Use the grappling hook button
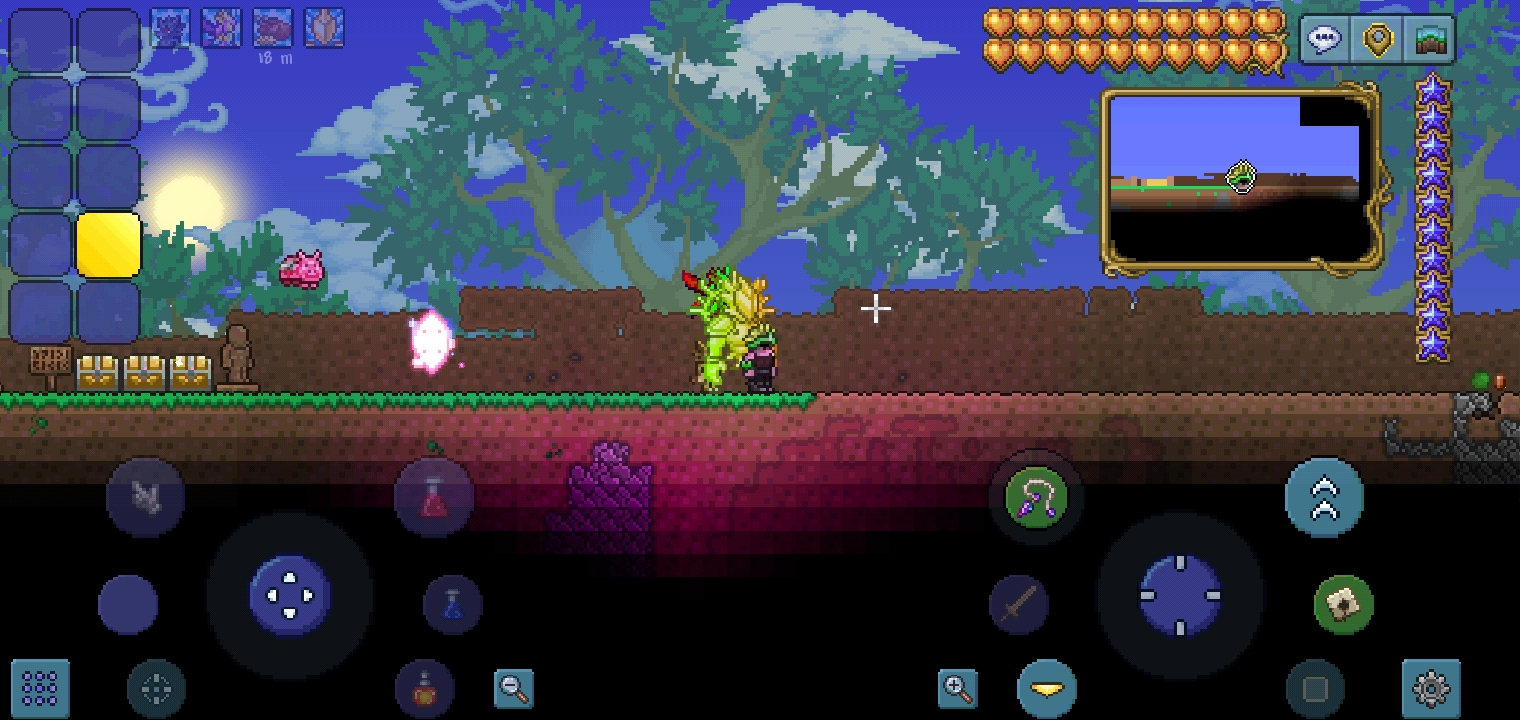 click(1036, 497)
